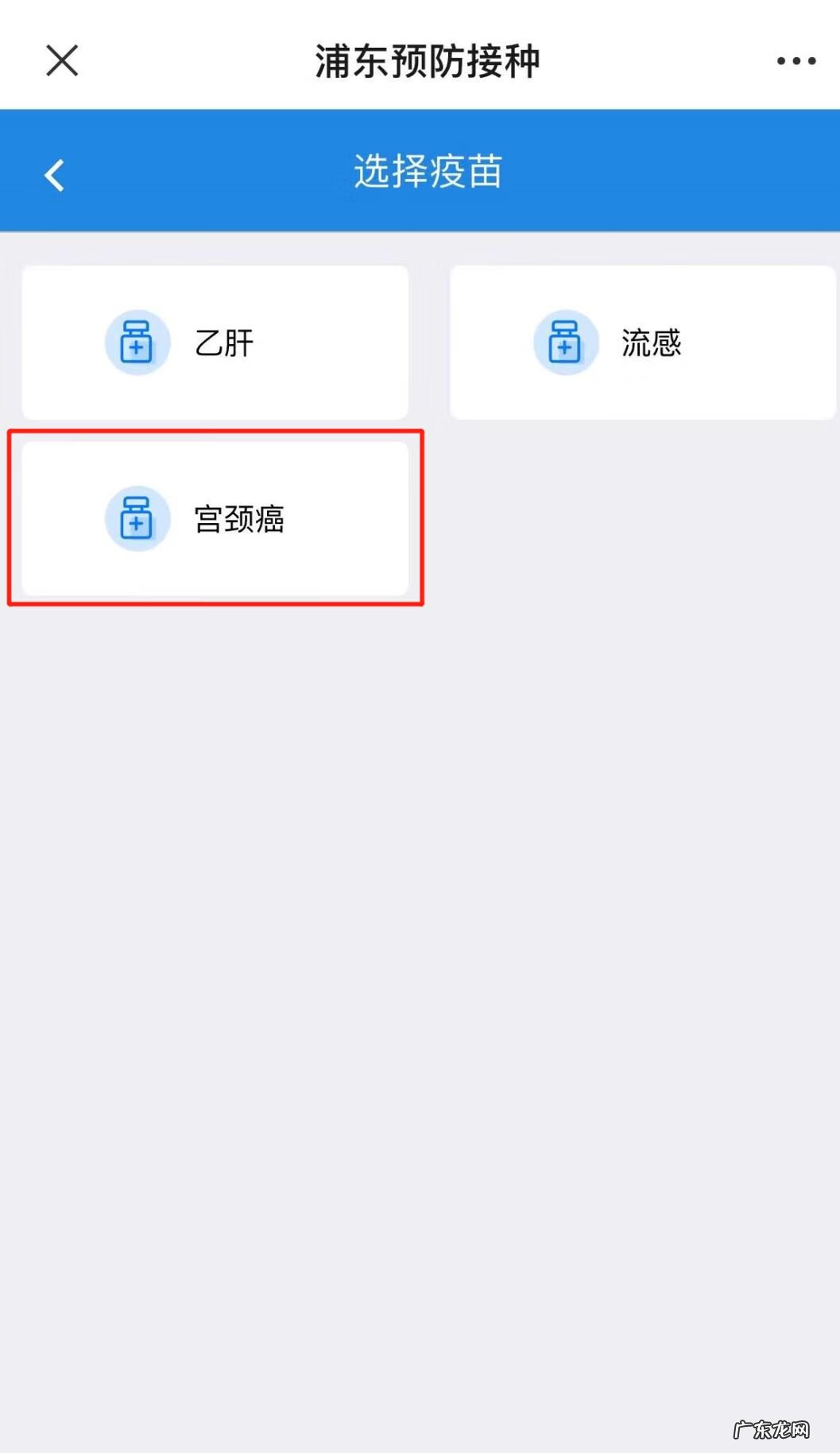Select the 乙肝 vaccine card
Image resolution: width=840 pixels, height=1453 pixels.
(215, 342)
